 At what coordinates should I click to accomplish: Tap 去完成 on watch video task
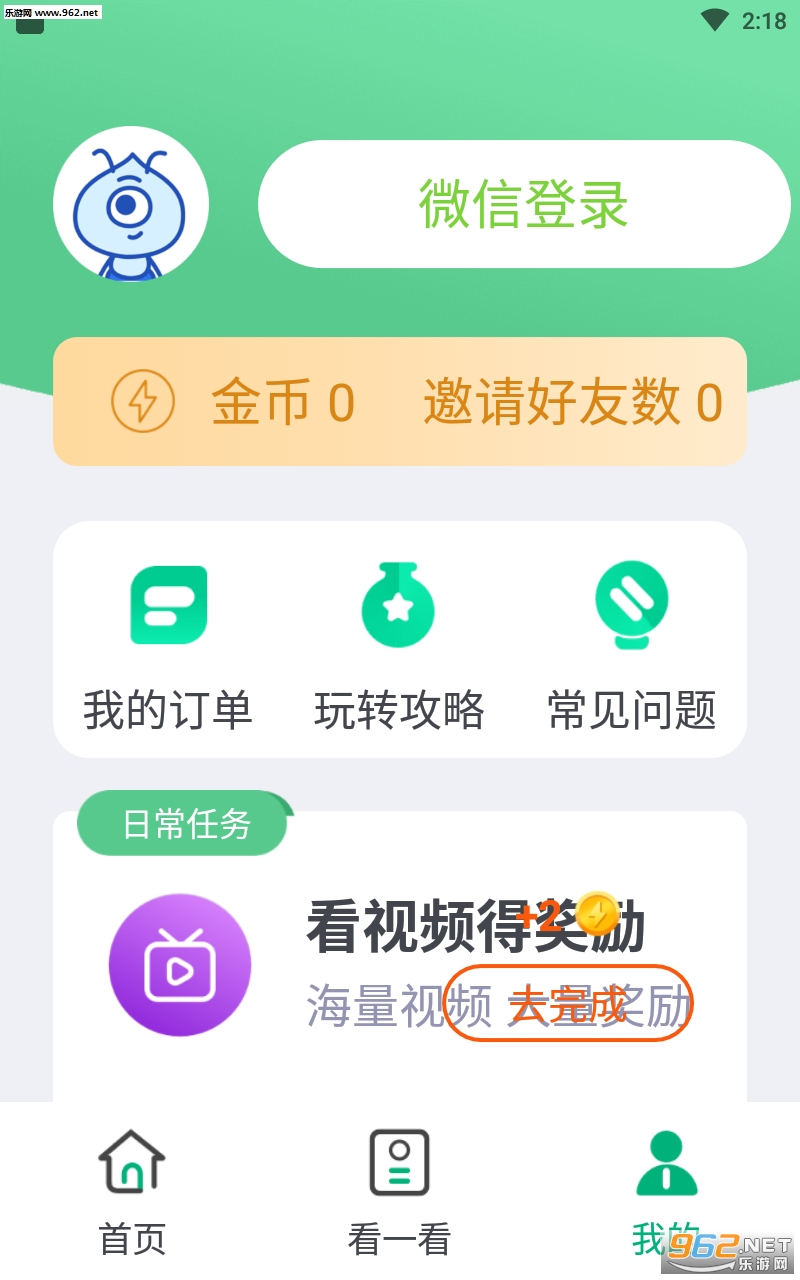pos(568,1003)
